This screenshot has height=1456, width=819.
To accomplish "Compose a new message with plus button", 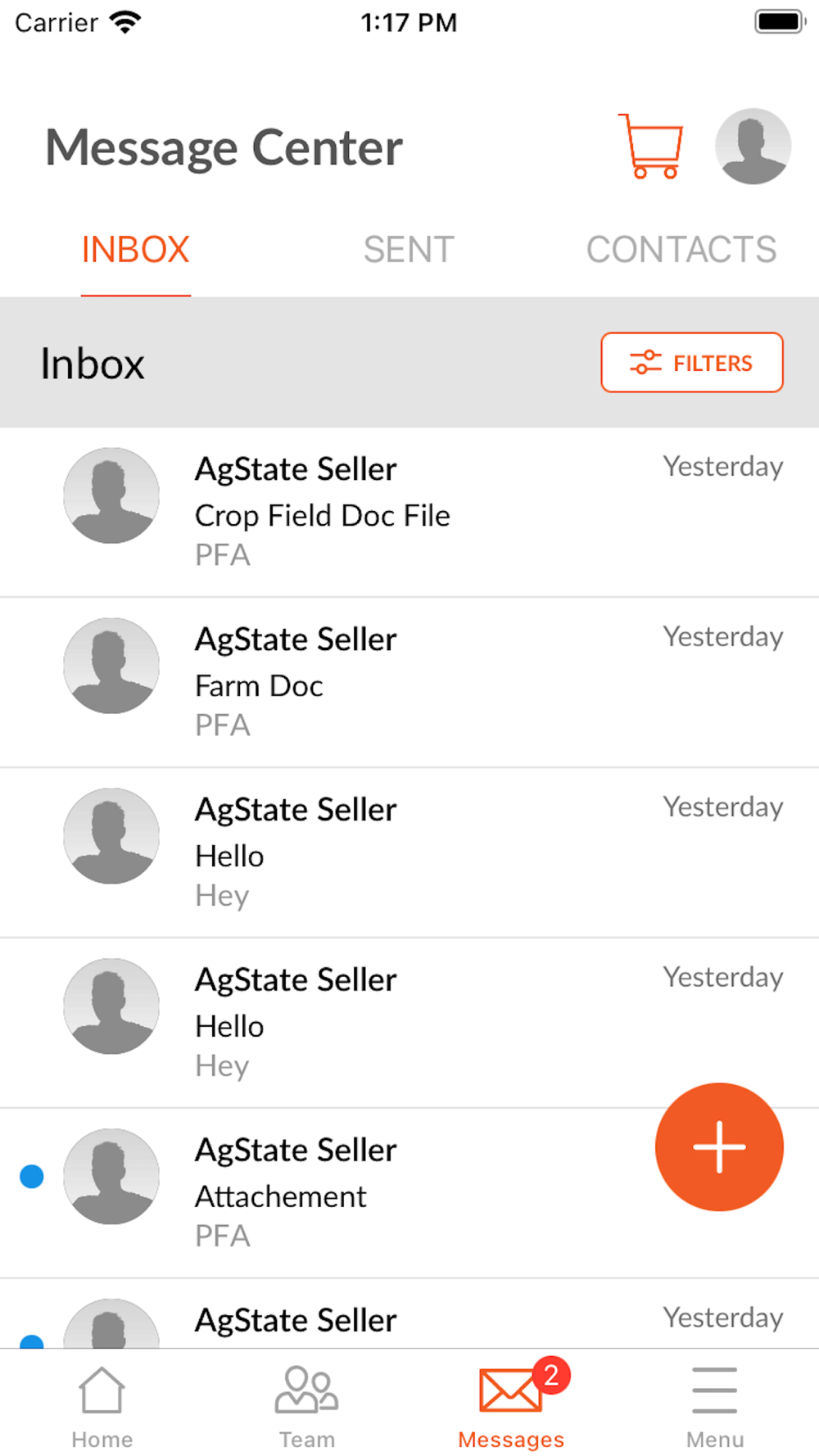I will 719,1146.
